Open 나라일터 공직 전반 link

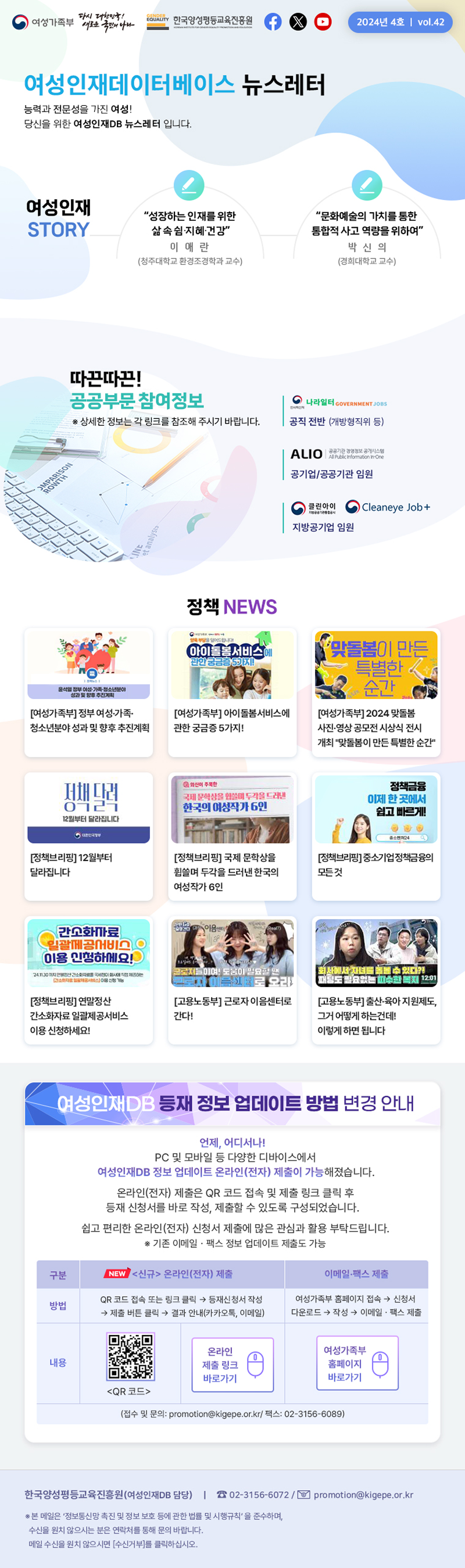[x=338, y=411]
